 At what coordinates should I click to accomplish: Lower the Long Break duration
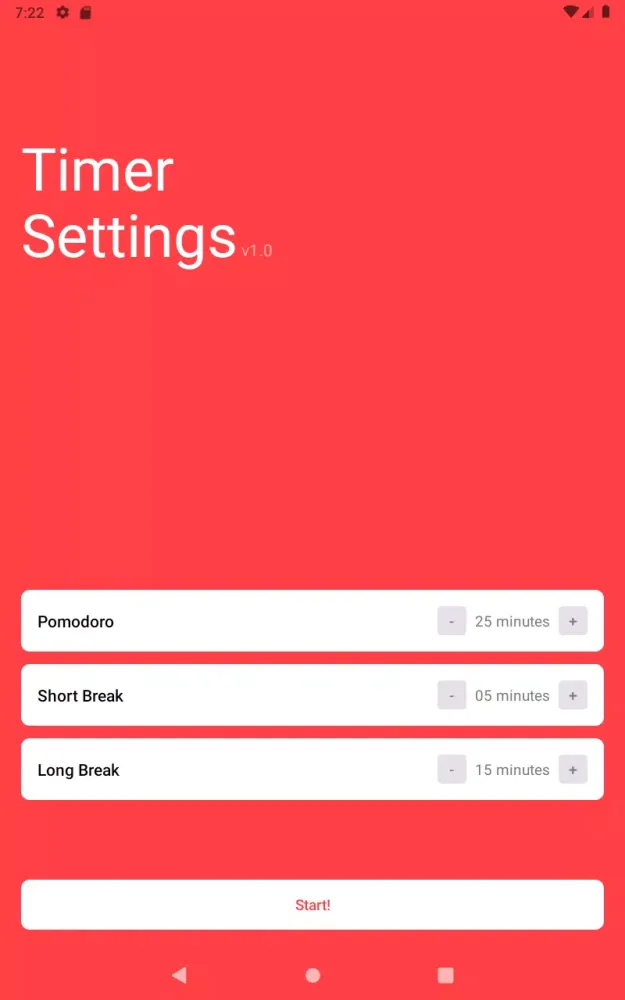tap(451, 770)
